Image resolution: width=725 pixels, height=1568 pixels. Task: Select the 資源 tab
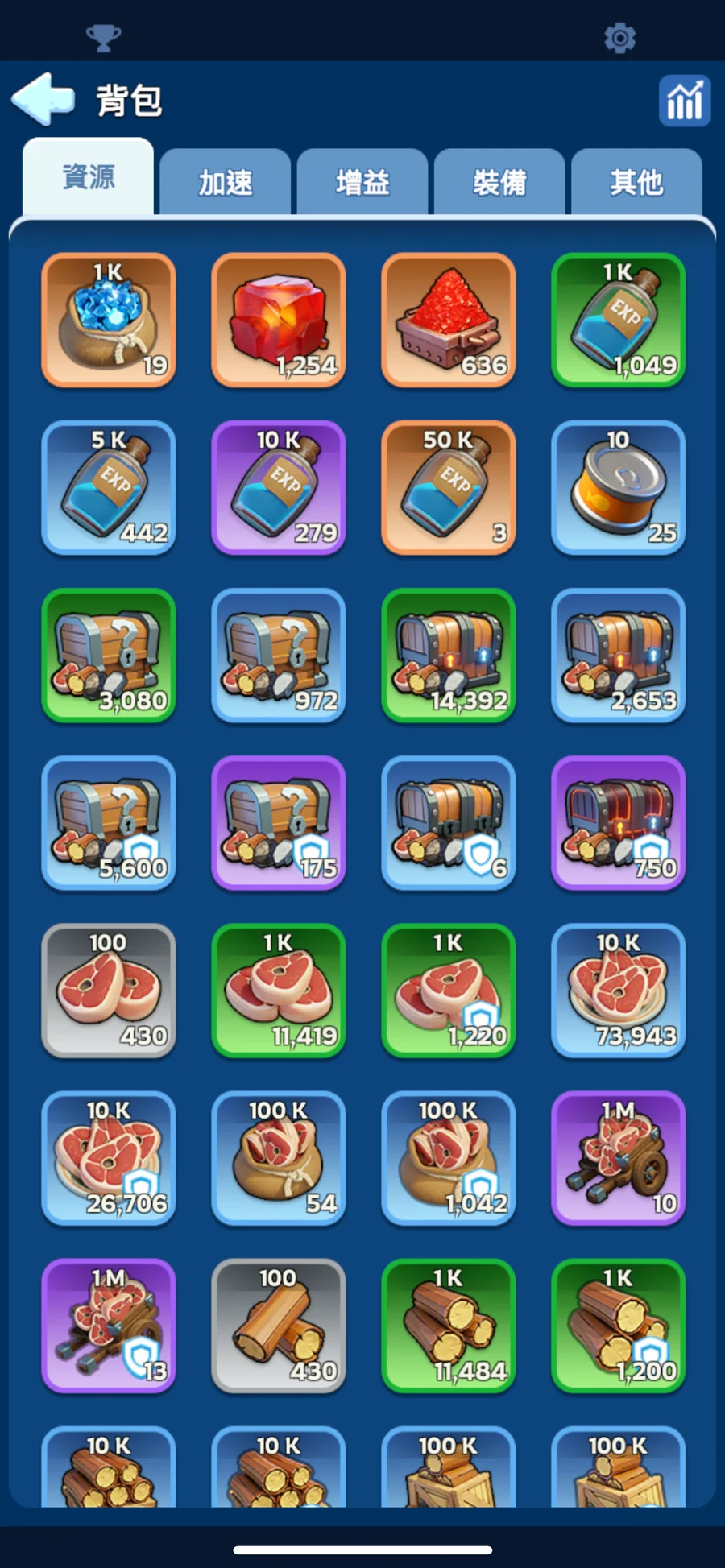coord(89,177)
